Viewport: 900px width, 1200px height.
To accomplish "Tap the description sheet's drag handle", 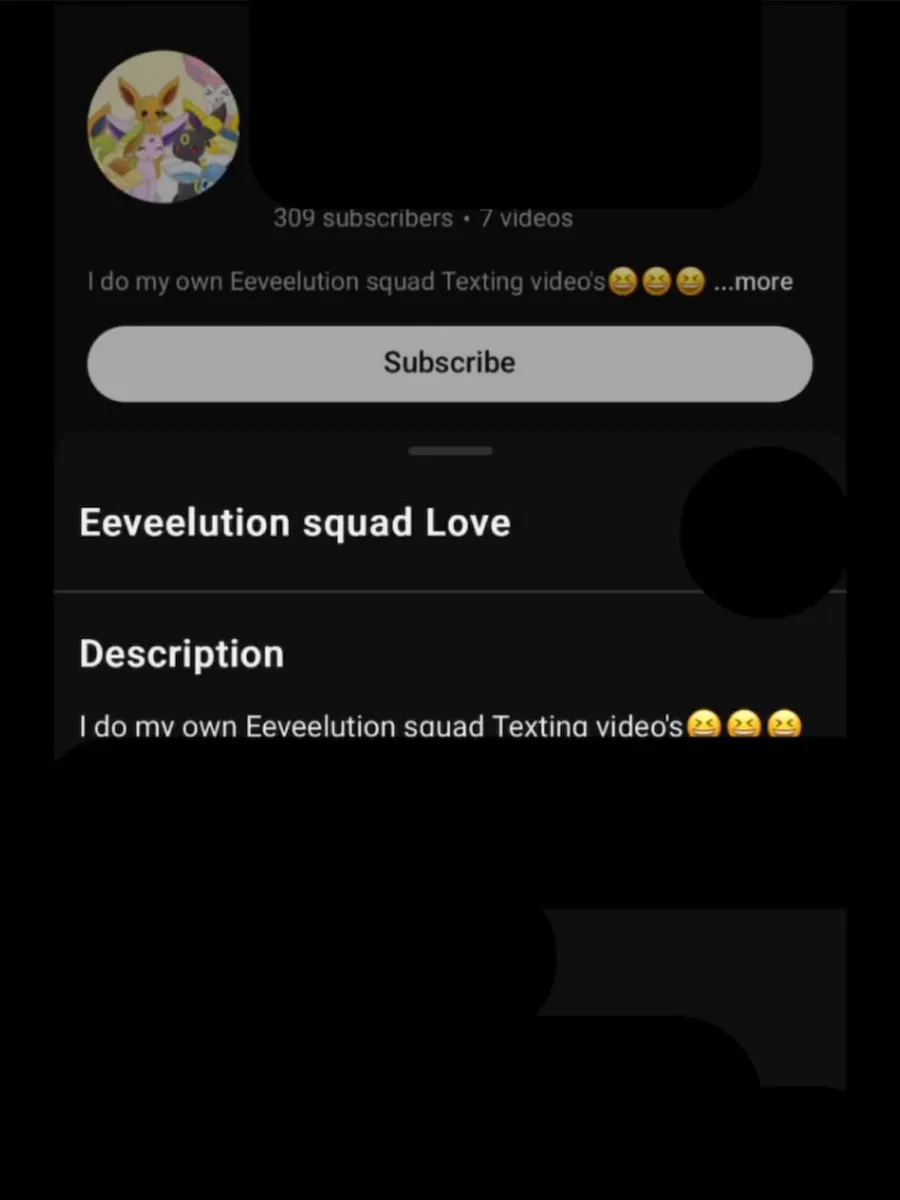I will [x=450, y=451].
